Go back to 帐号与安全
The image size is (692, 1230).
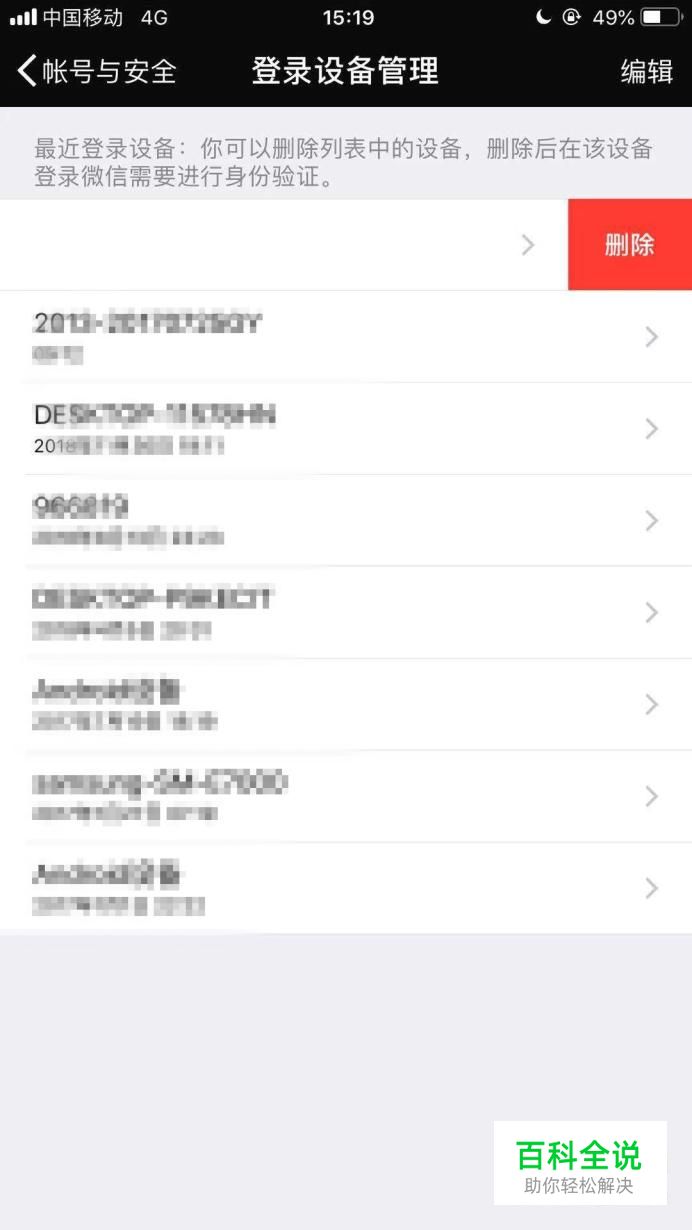tap(97, 71)
